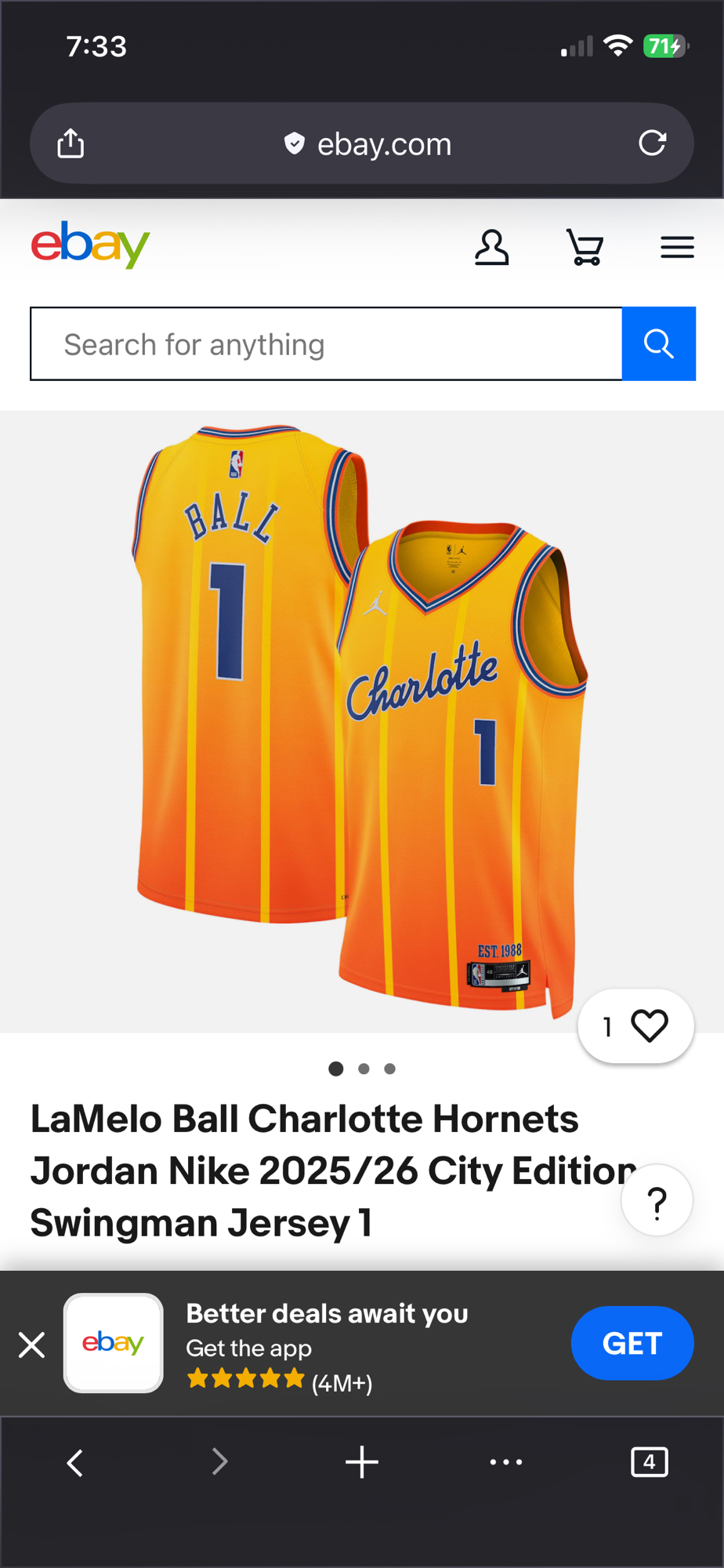Share this page from the browser
This screenshot has height=1568, width=724.
tap(71, 144)
